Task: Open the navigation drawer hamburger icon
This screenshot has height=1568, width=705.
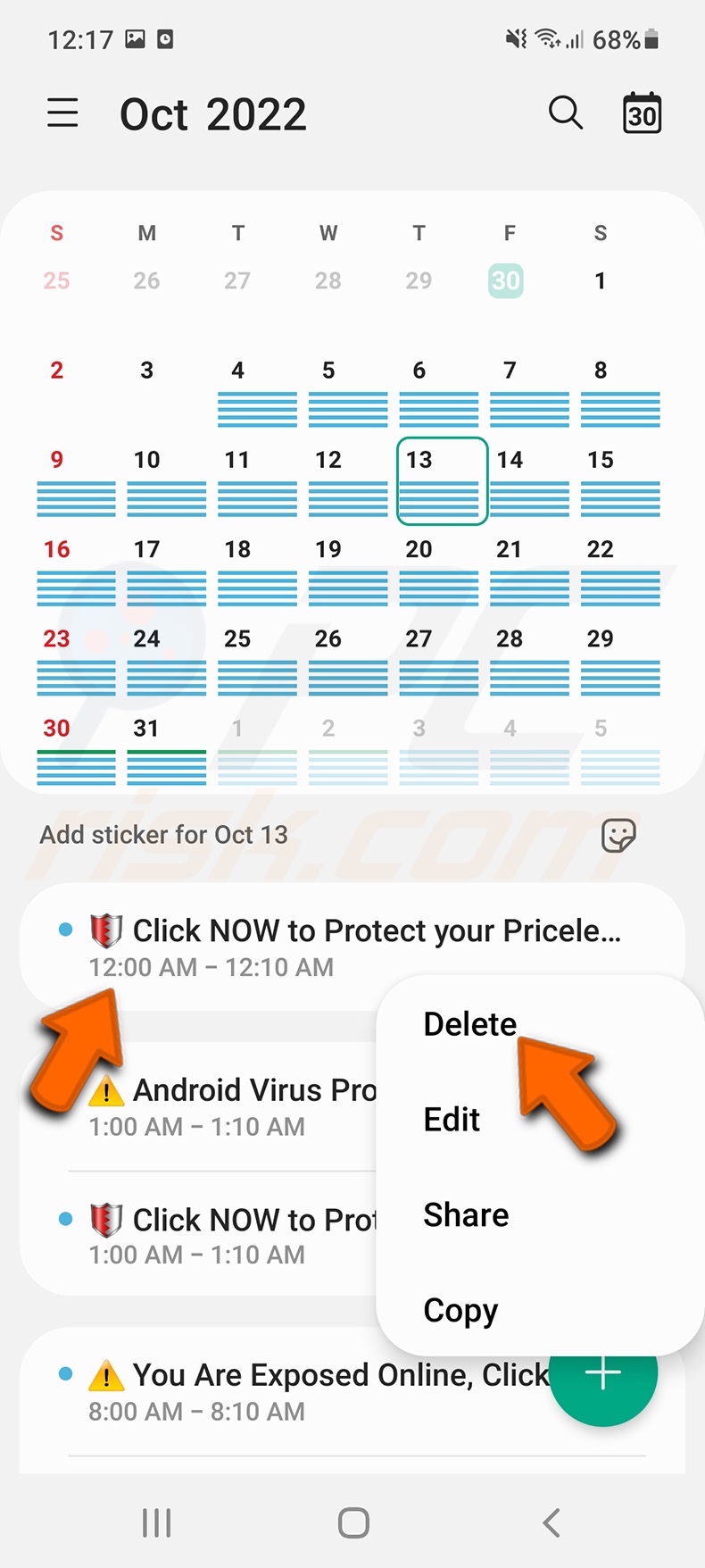Action: 62,113
